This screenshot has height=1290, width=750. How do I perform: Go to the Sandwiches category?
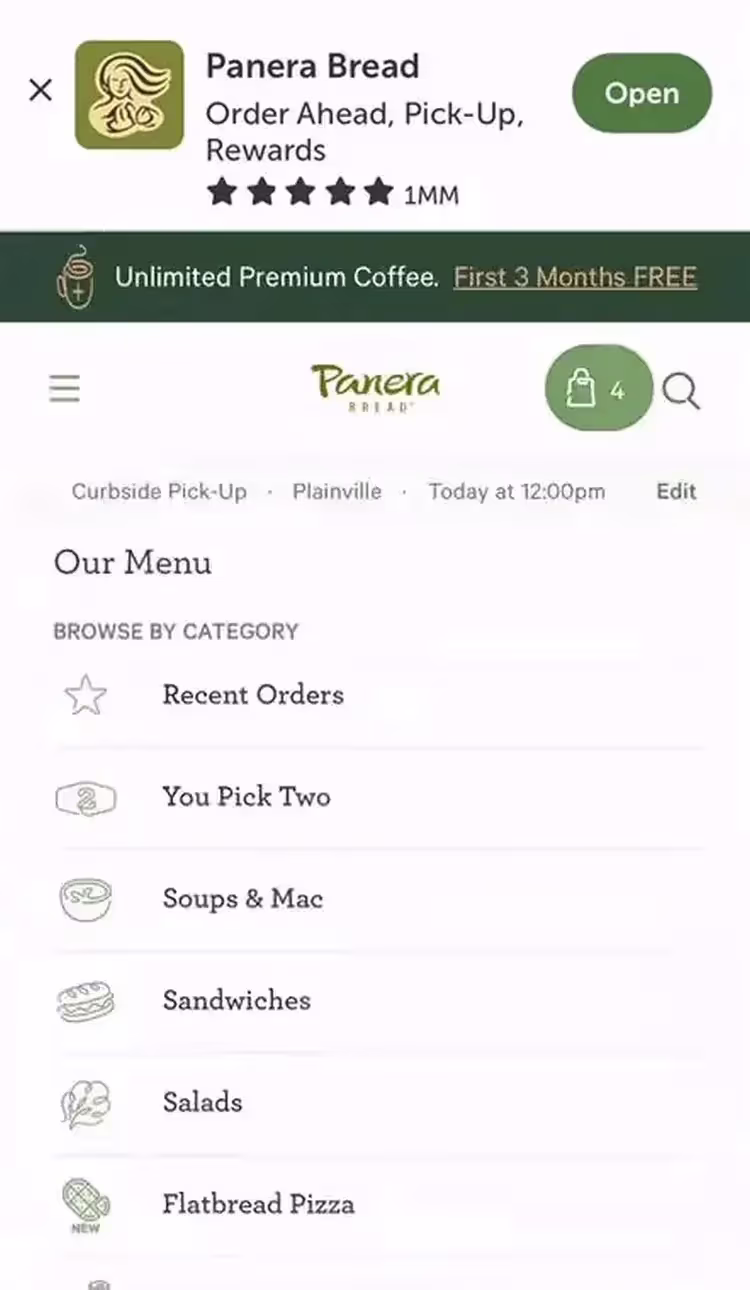tap(237, 1001)
